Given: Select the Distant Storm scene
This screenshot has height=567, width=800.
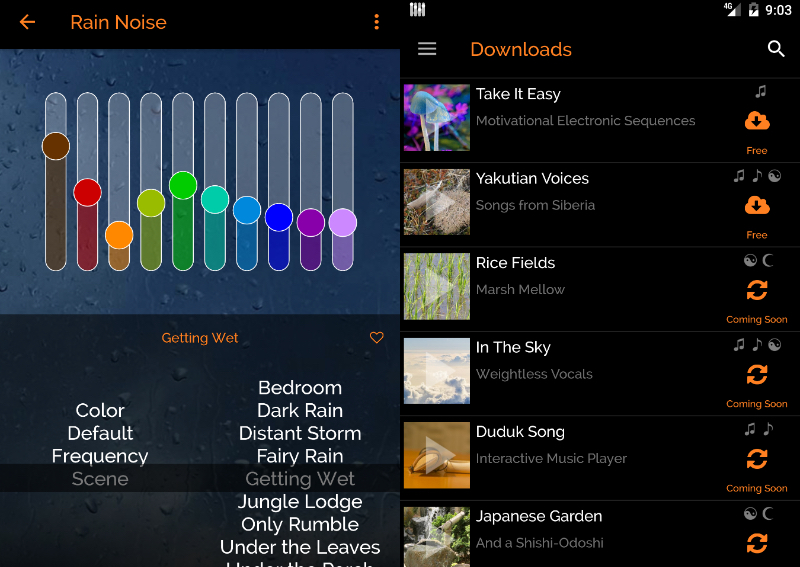Looking at the screenshot, I should (x=300, y=433).
